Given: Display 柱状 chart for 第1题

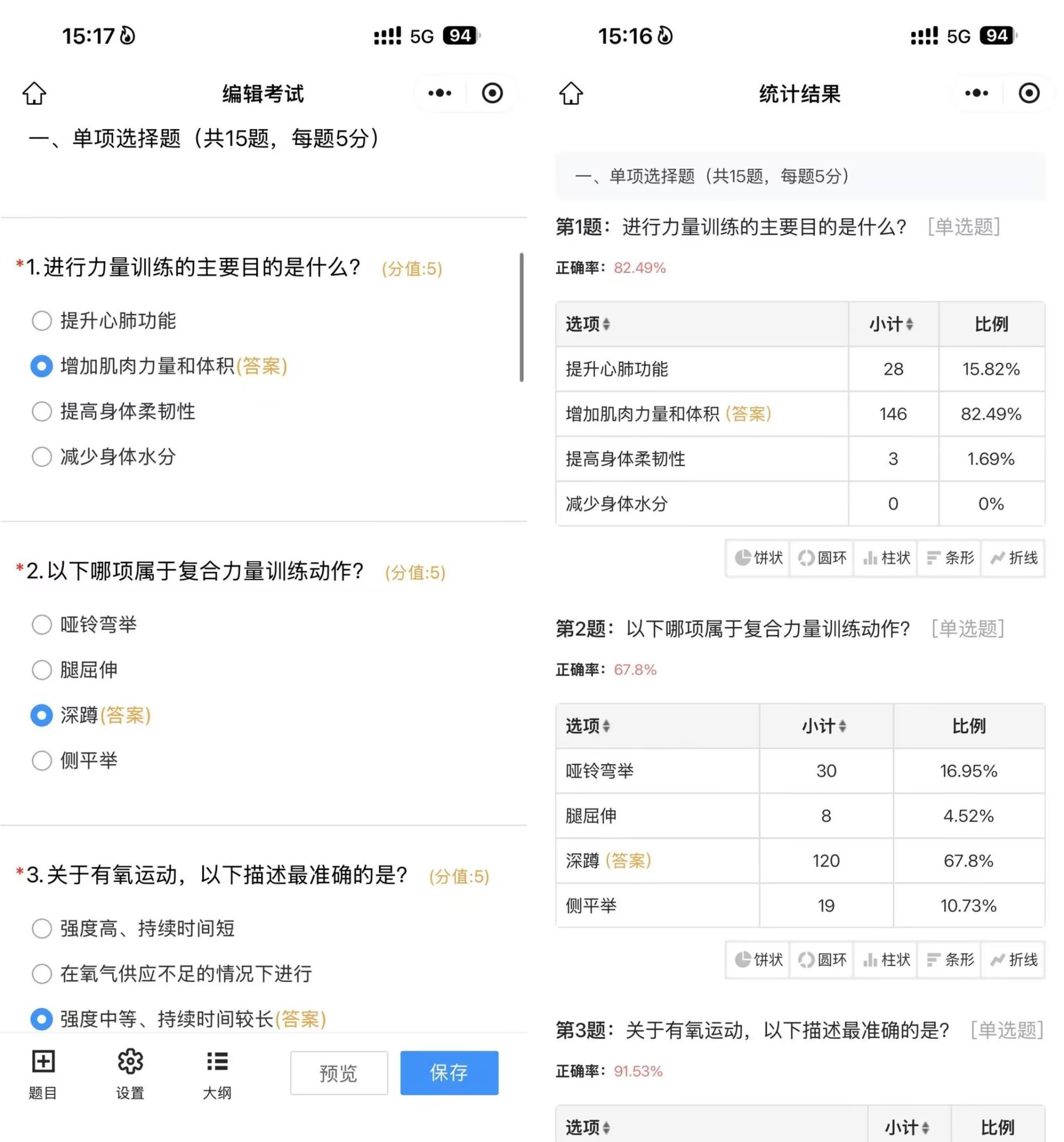Looking at the screenshot, I should (886, 558).
